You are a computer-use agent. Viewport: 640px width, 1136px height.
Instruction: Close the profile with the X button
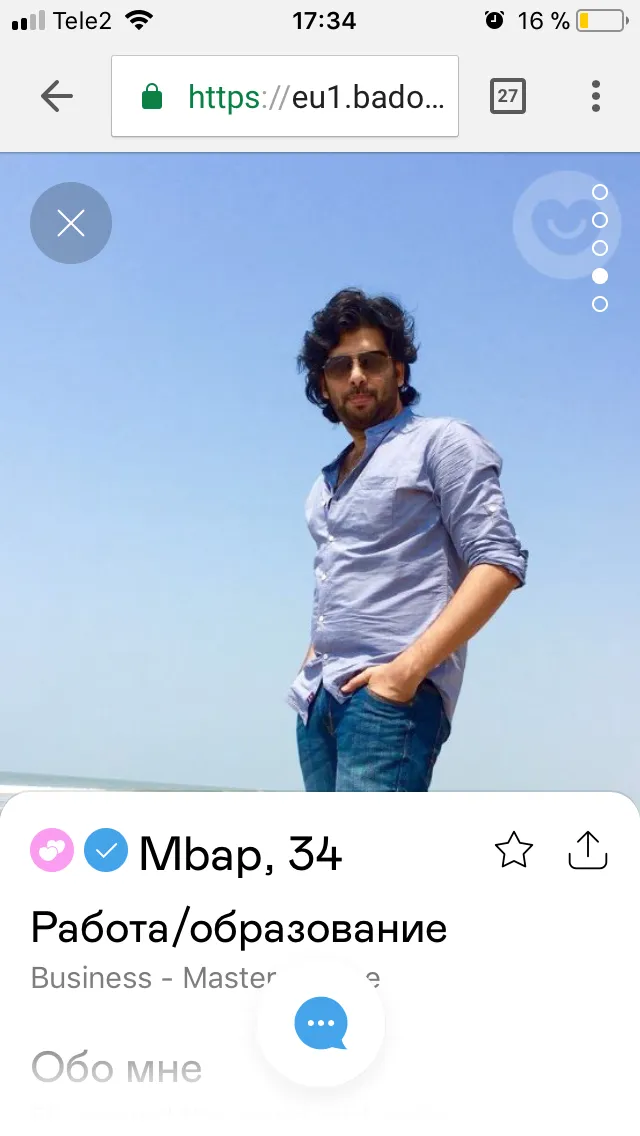click(71, 223)
